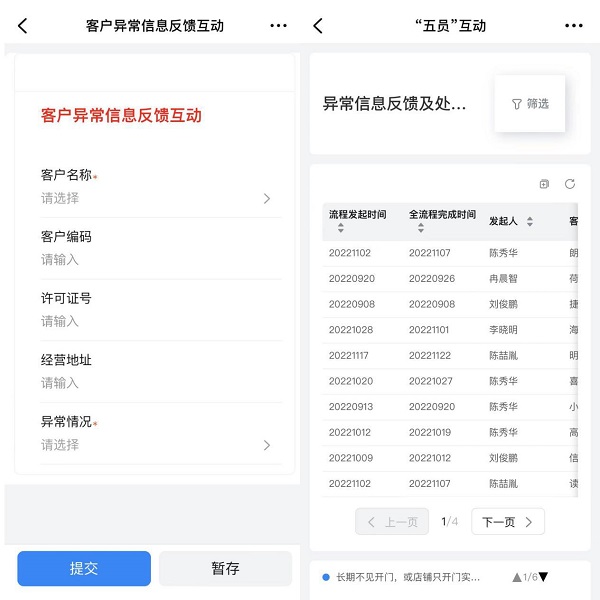Go back from "五员"互动 page

tap(318, 26)
